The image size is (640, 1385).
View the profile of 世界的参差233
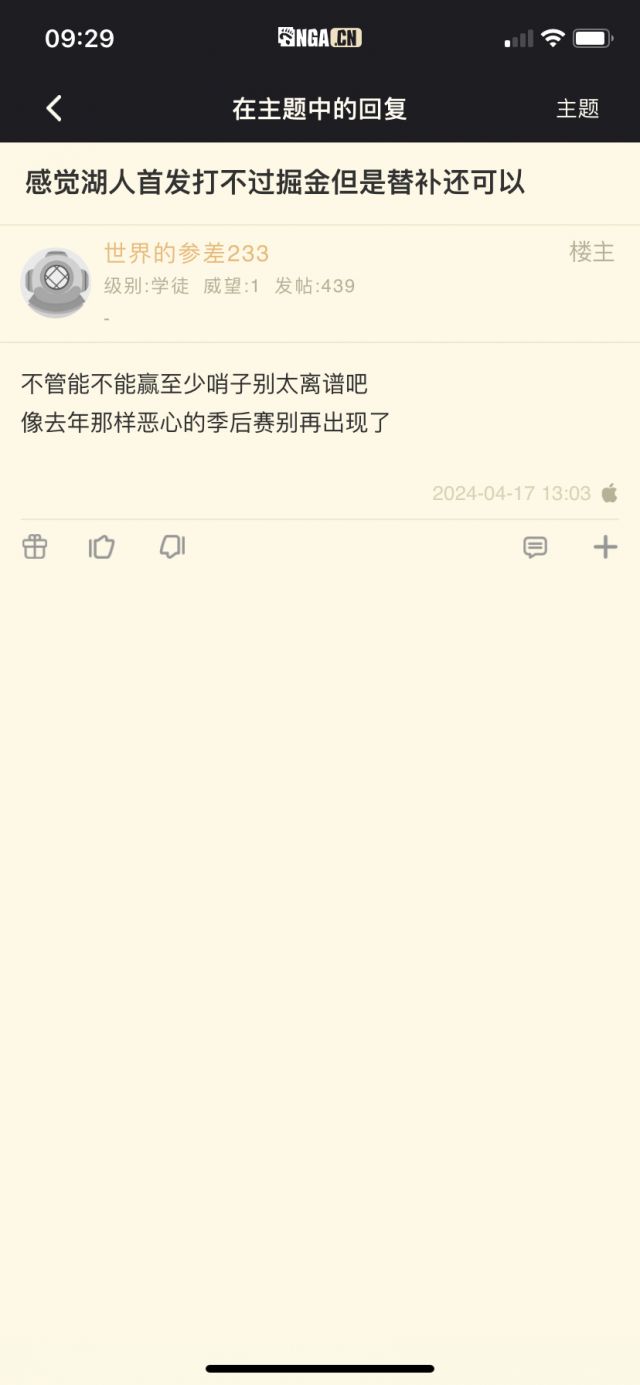coord(187,253)
